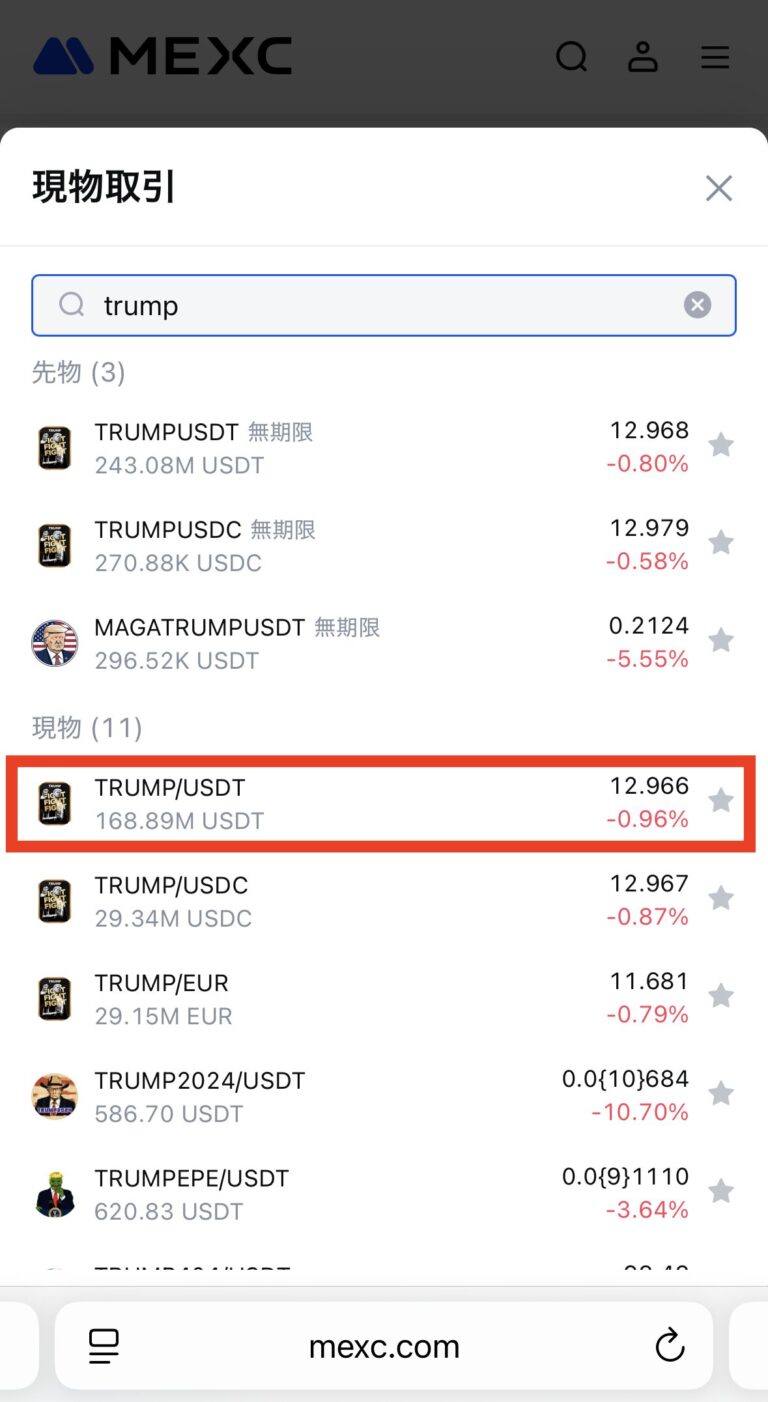Open the hamburger navigation menu
The height and width of the screenshot is (1402, 768).
(715, 57)
